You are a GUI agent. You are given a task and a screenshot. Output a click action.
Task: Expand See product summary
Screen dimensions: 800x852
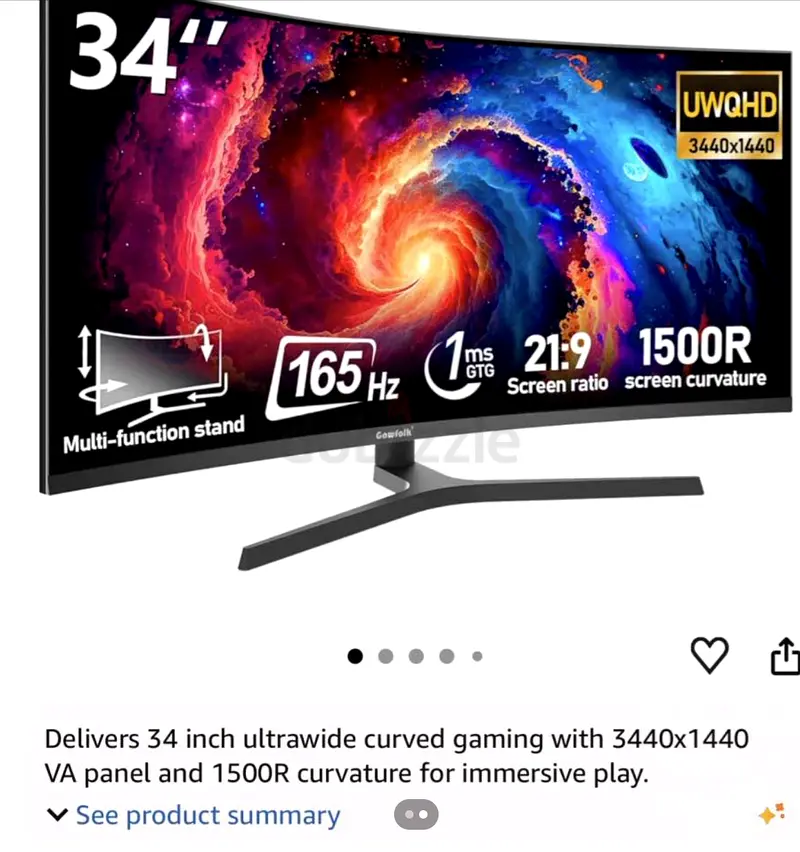195,815
